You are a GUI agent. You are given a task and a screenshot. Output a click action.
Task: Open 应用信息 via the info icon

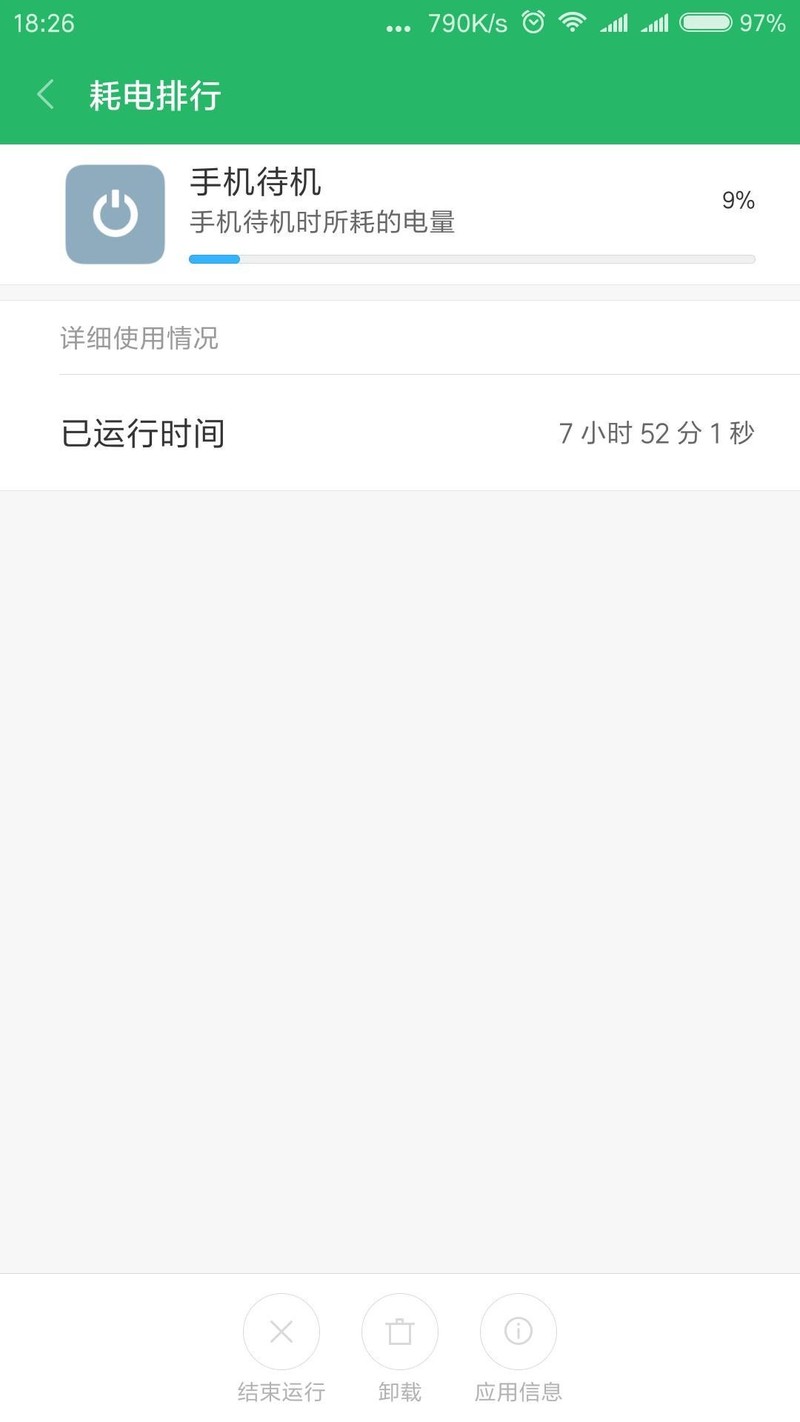click(x=517, y=1331)
